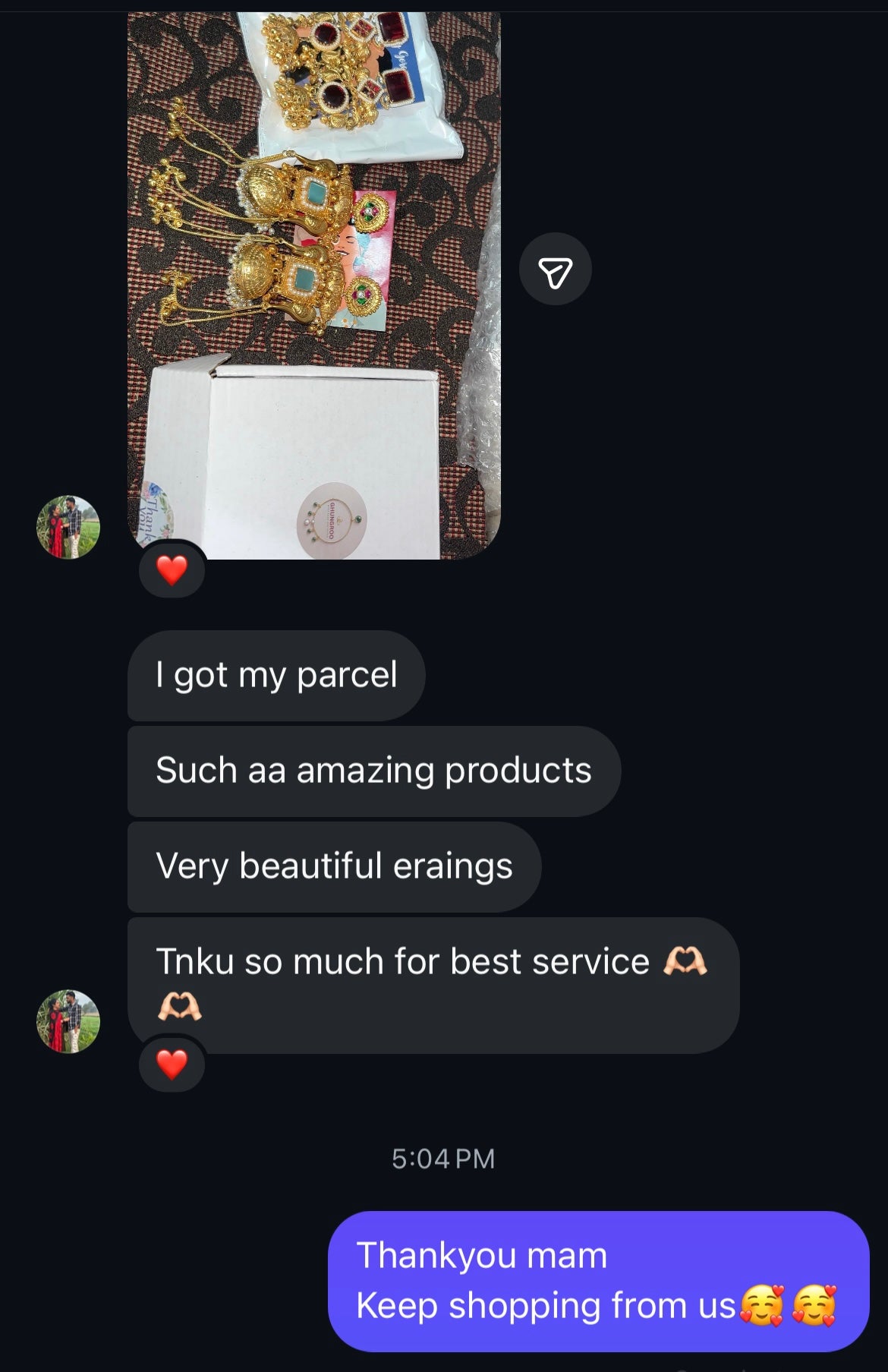The image size is (888, 1372).
Task: Forward the photo with the share icon
Action: (555, 270)
